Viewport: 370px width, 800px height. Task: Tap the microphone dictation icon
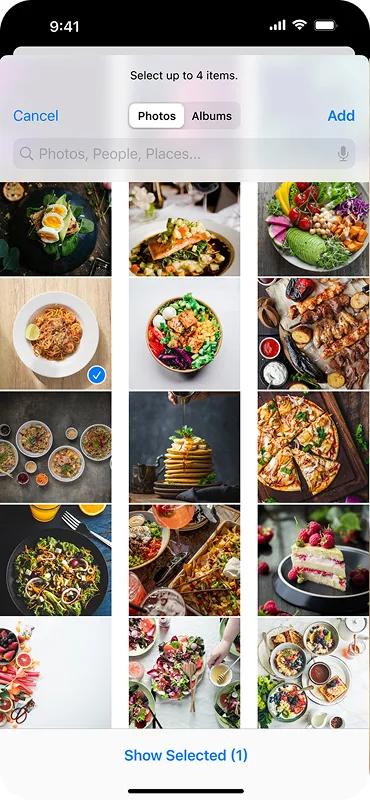tap(343, 154)
